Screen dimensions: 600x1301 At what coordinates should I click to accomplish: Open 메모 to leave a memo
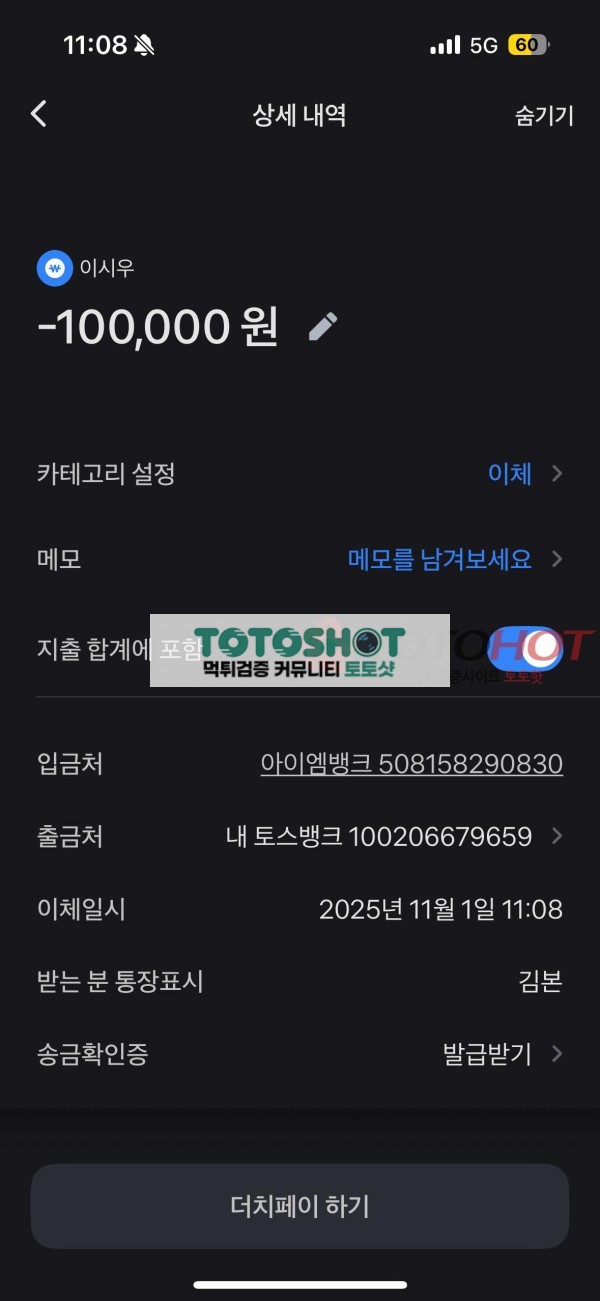click(300, 559)
